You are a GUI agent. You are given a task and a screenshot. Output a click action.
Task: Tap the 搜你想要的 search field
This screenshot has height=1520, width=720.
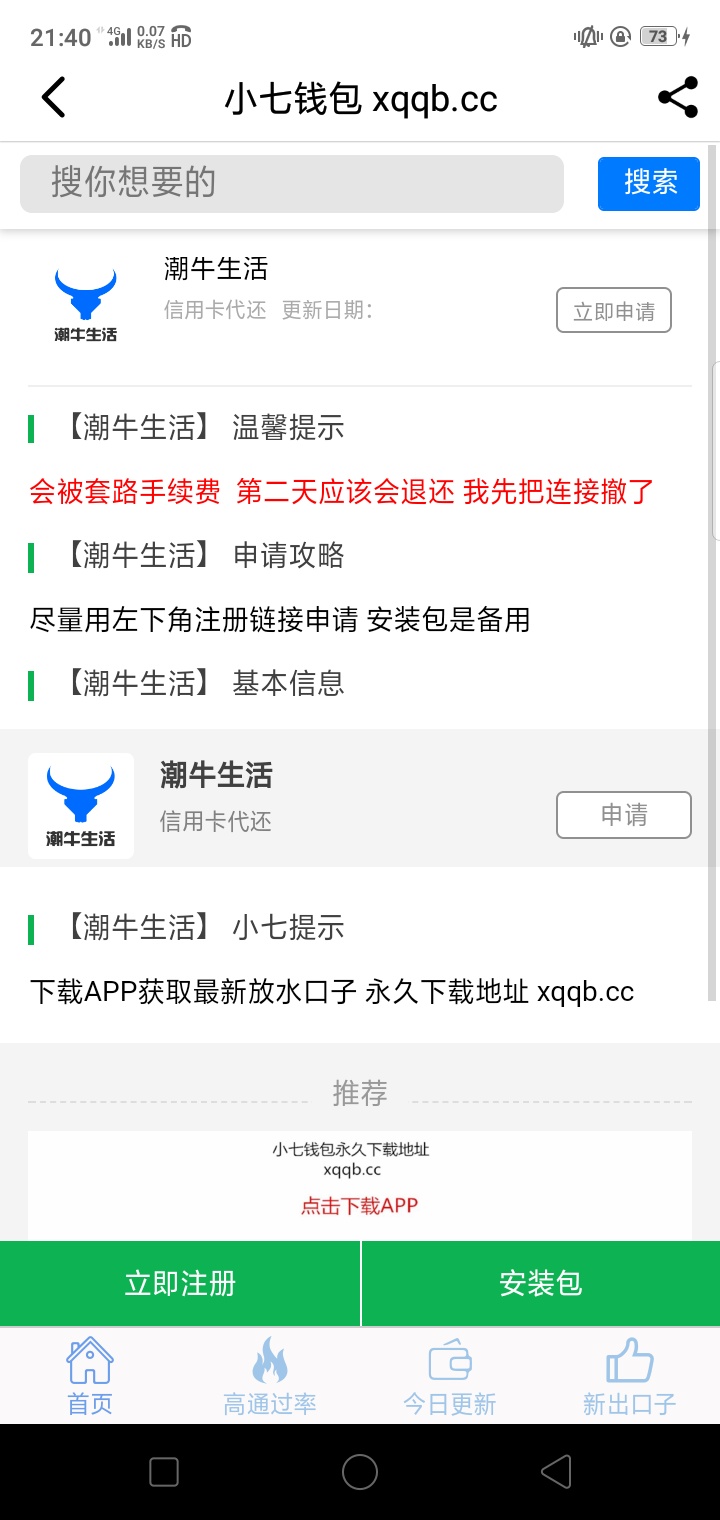click(292, 183)
